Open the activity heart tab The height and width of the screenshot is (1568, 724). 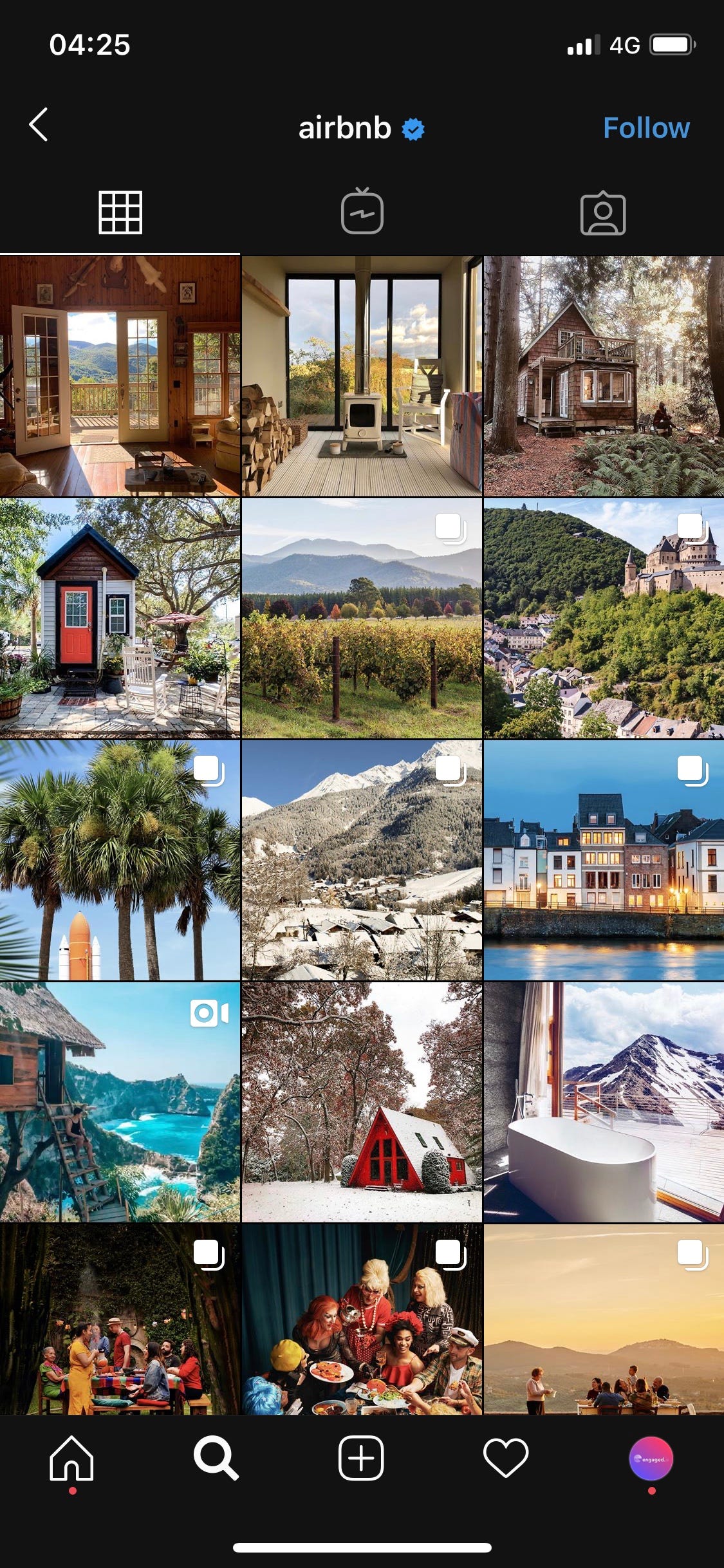pyautogui.click(x=506, y=1458)
